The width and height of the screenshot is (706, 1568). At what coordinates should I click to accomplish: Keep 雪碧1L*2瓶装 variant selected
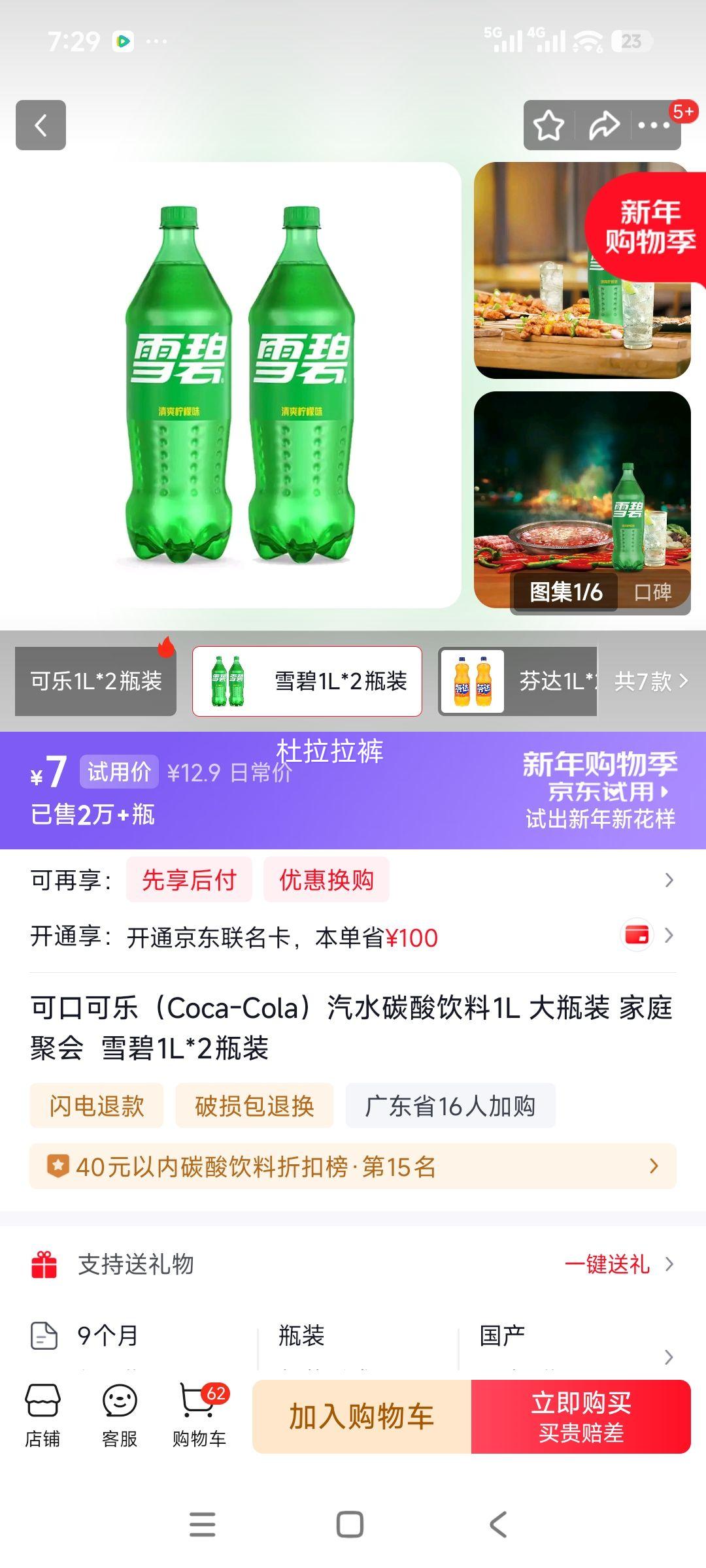tap(307, 680)
